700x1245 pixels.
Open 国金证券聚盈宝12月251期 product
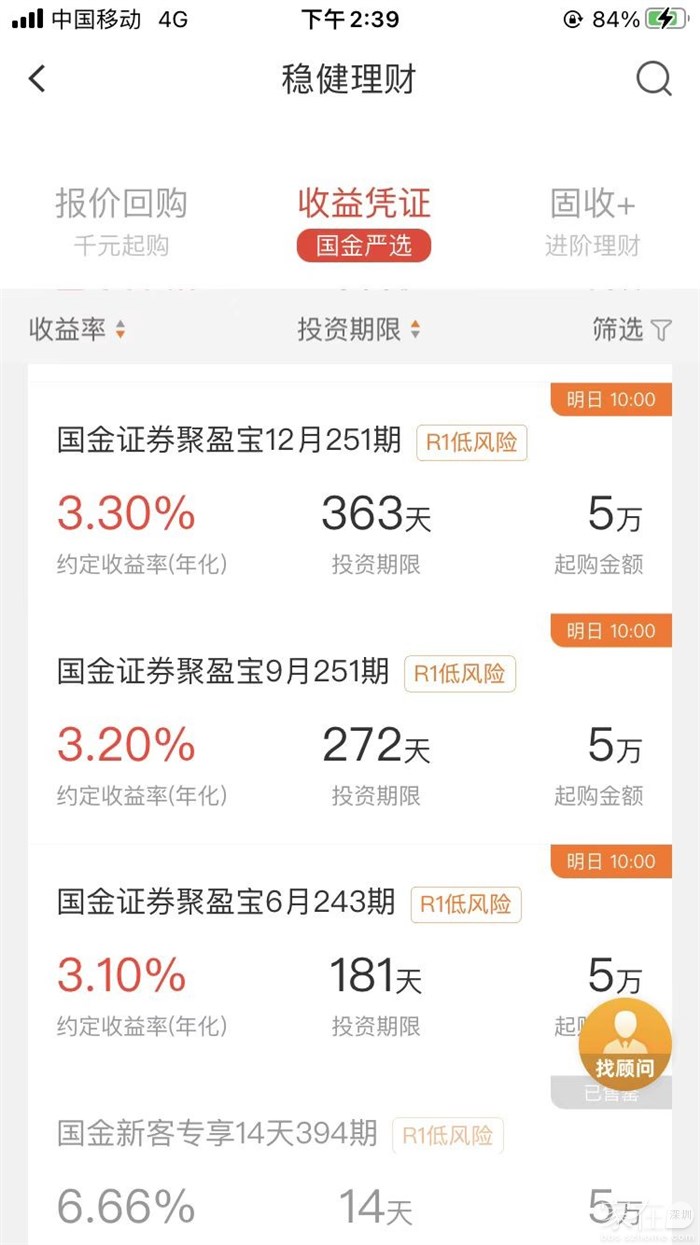(x=229, y=440)
